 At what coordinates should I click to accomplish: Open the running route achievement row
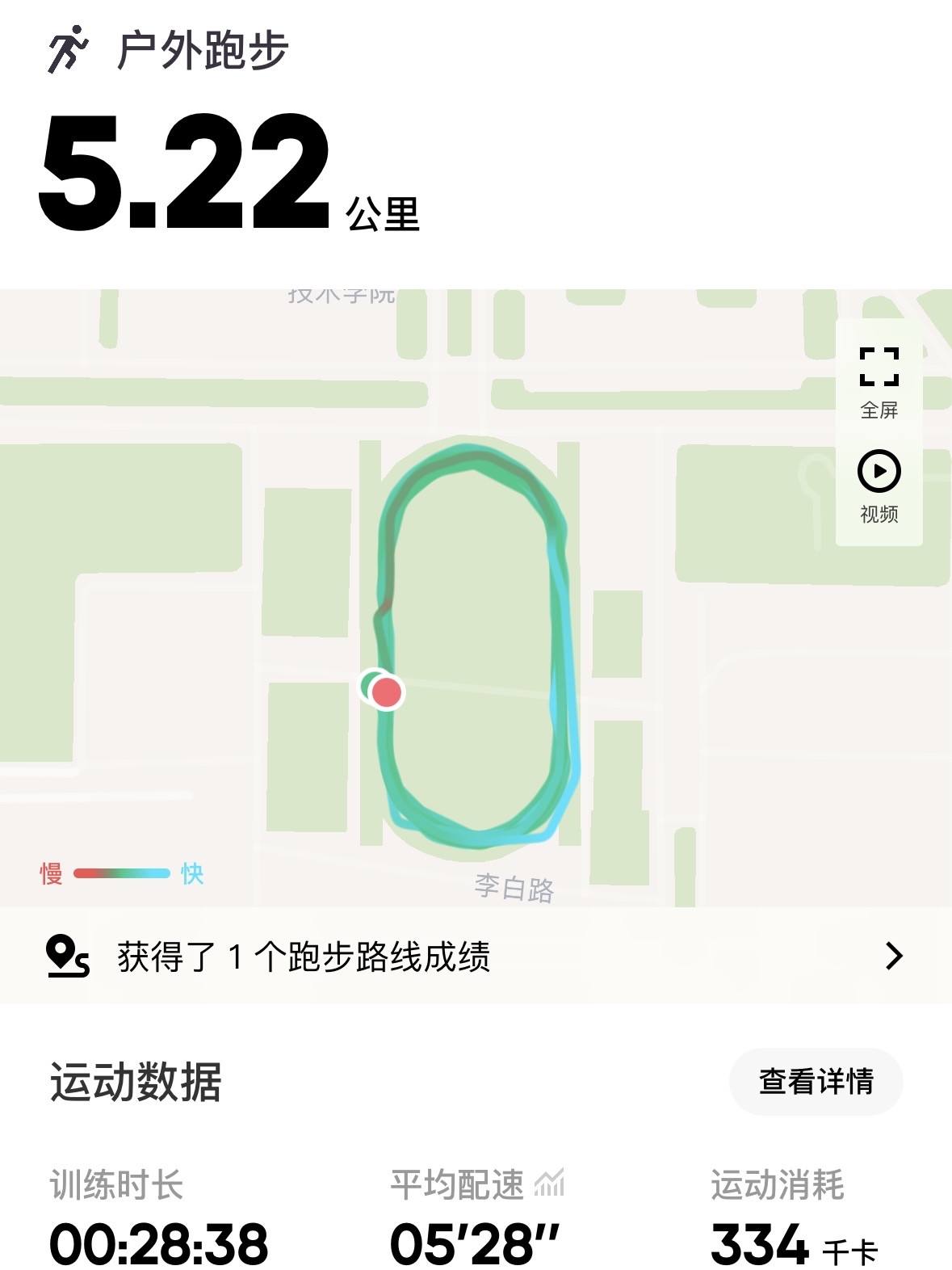point(476,957)
